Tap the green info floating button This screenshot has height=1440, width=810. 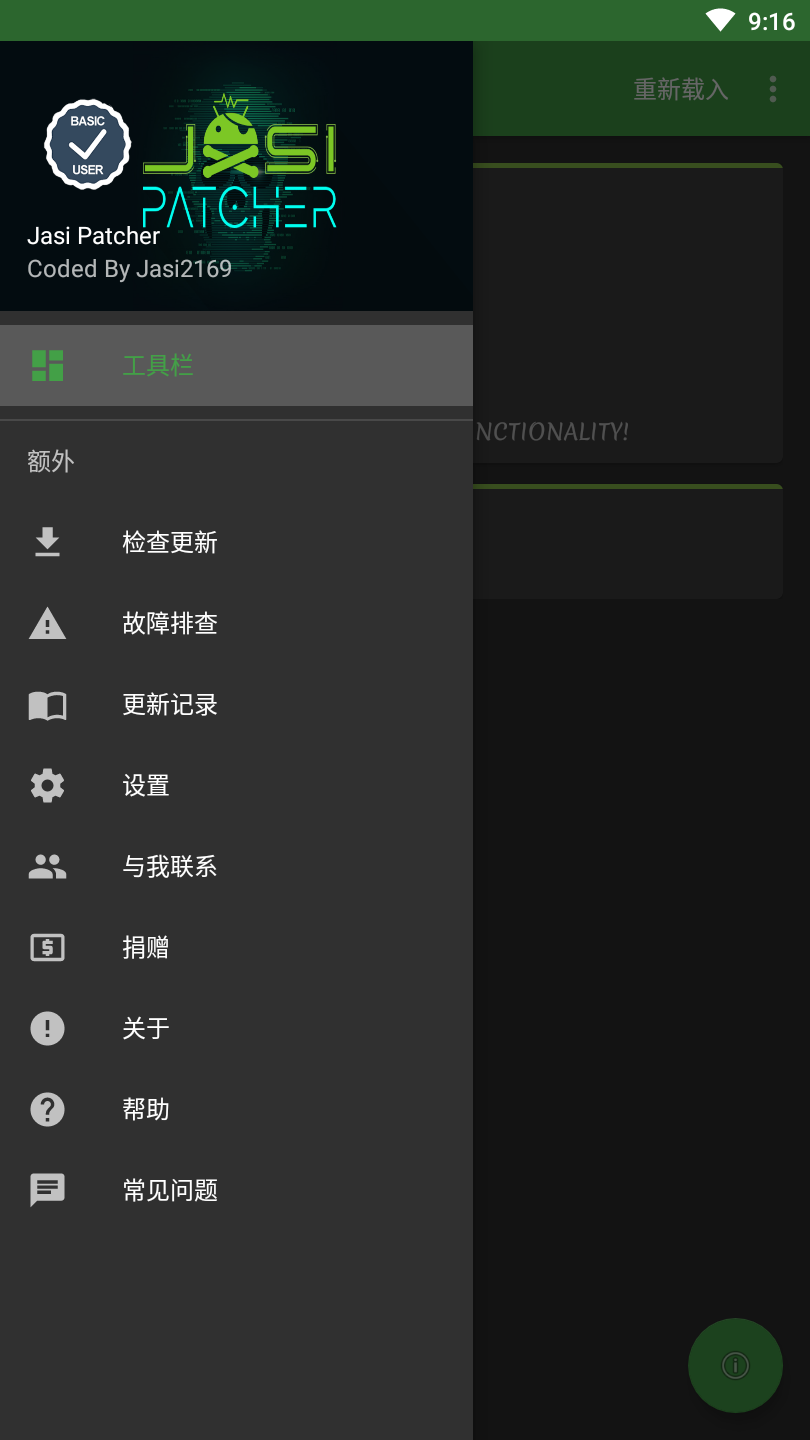click(x=735, y=1365)
